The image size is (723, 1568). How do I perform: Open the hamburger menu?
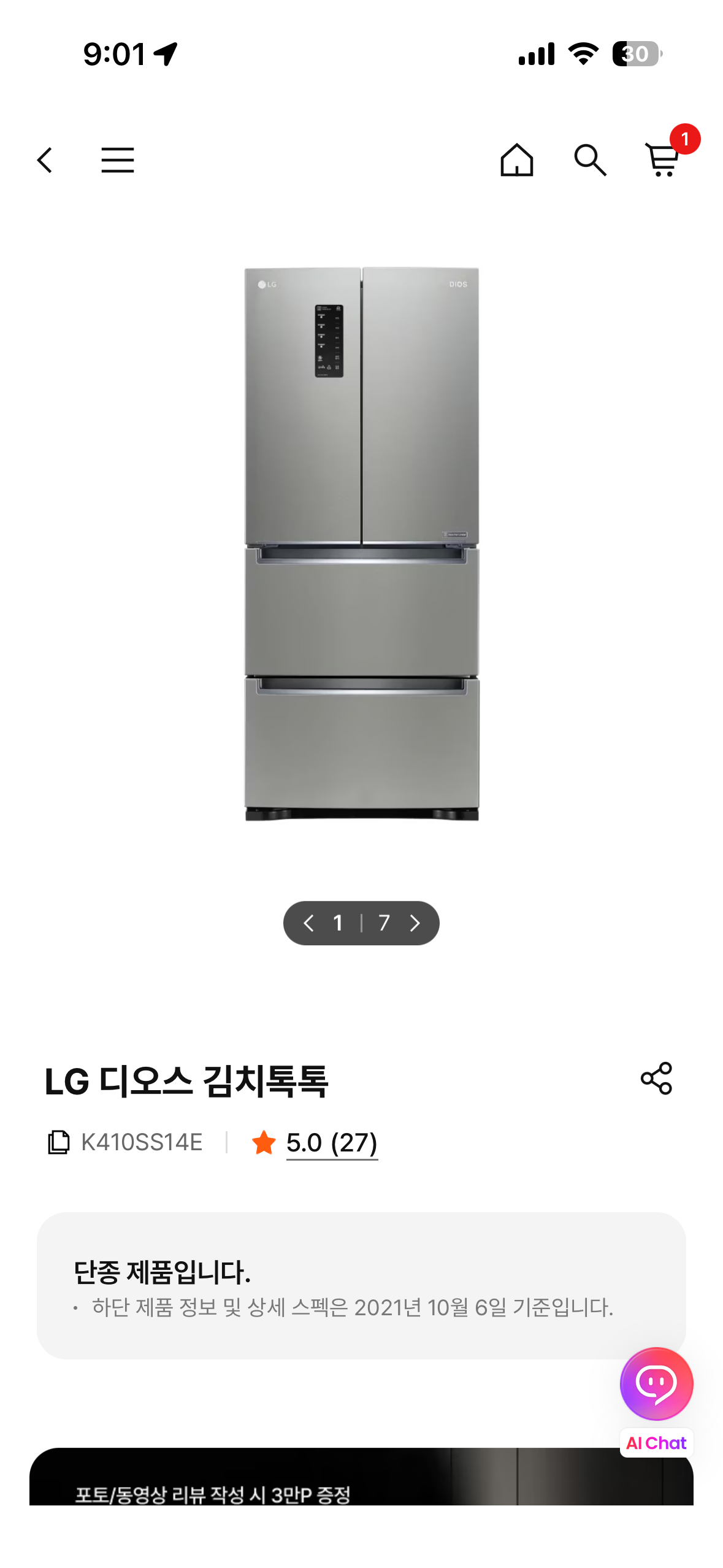117,161
